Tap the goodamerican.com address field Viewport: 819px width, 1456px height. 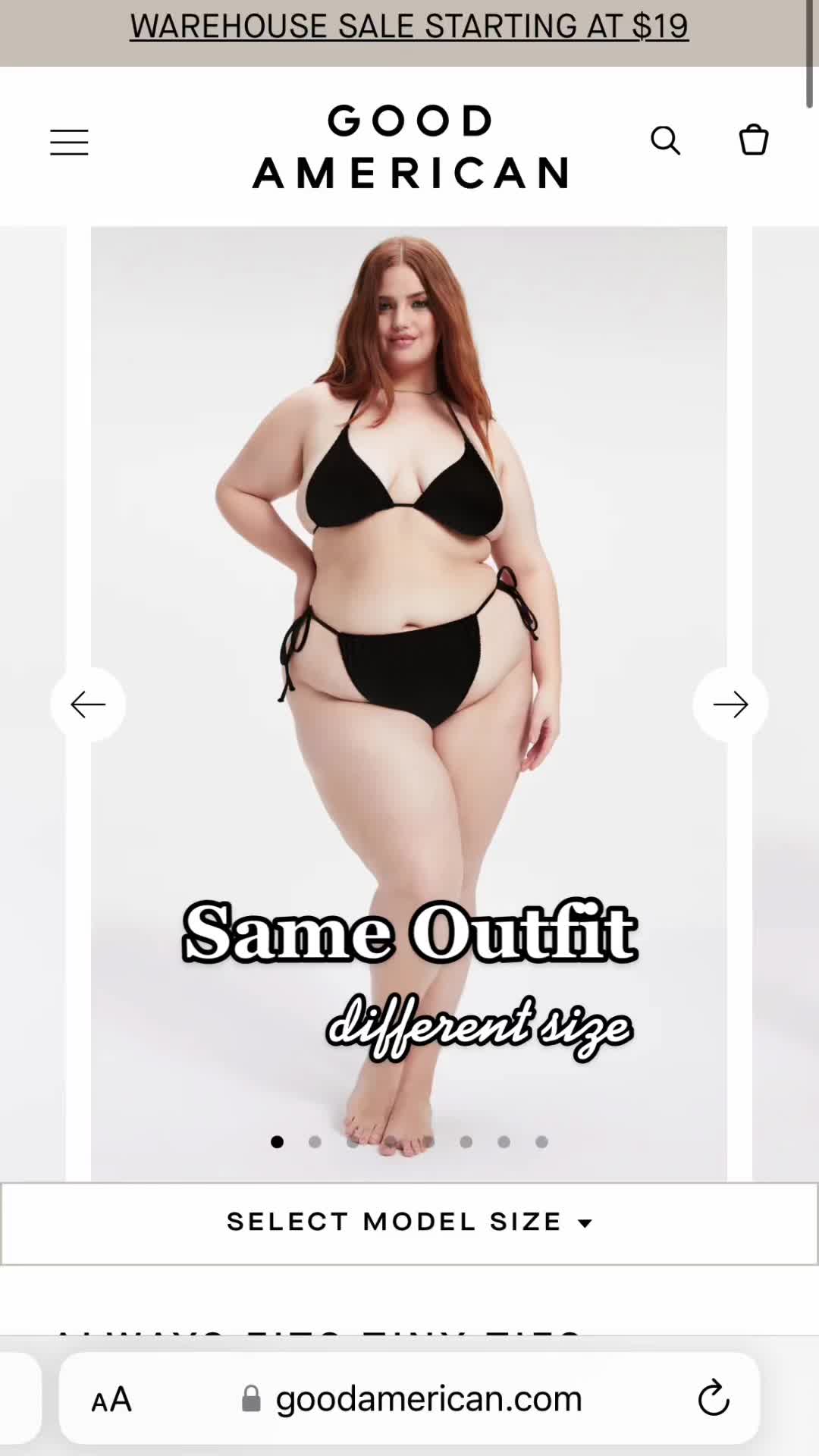(409, 1398)
